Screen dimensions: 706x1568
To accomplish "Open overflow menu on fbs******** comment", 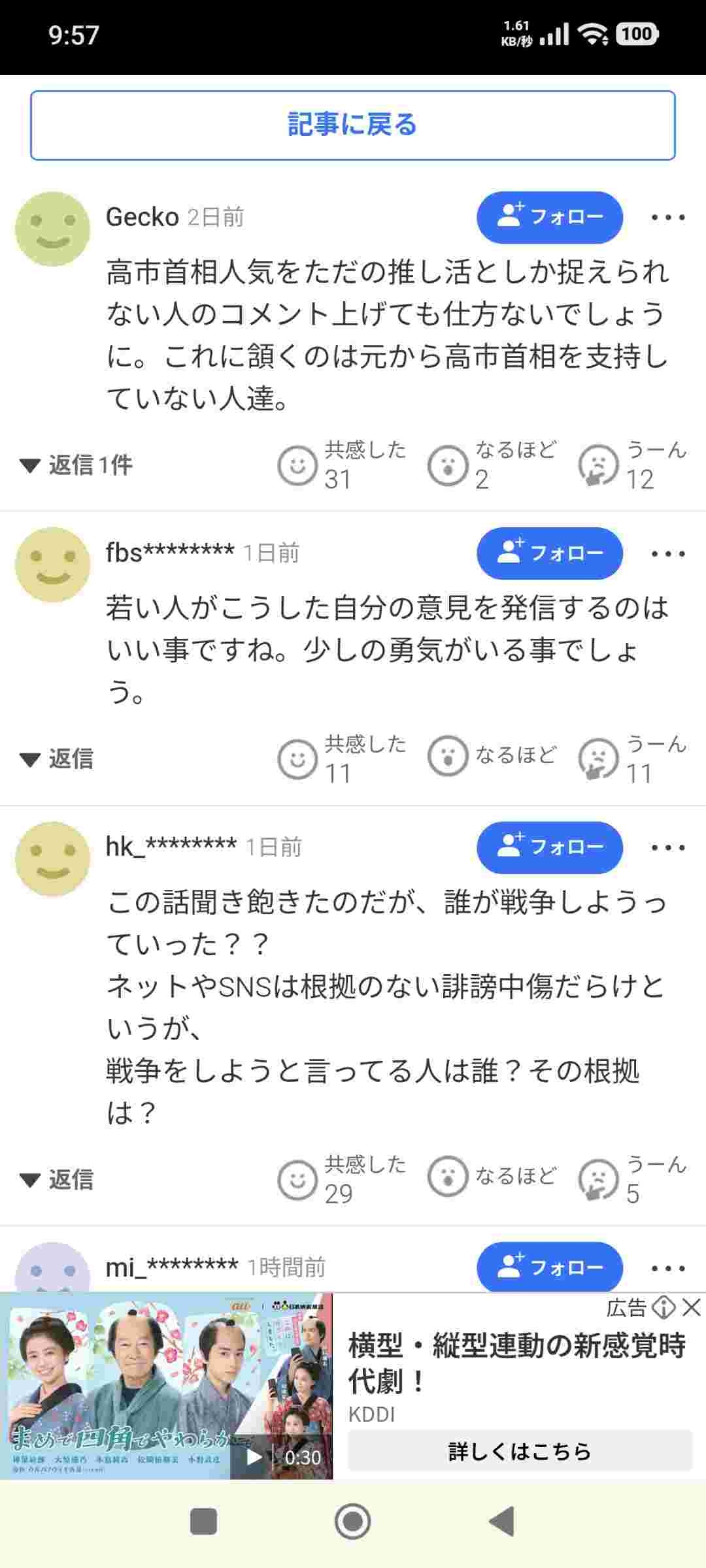I will pyautogui.click(x=667, y=554).
